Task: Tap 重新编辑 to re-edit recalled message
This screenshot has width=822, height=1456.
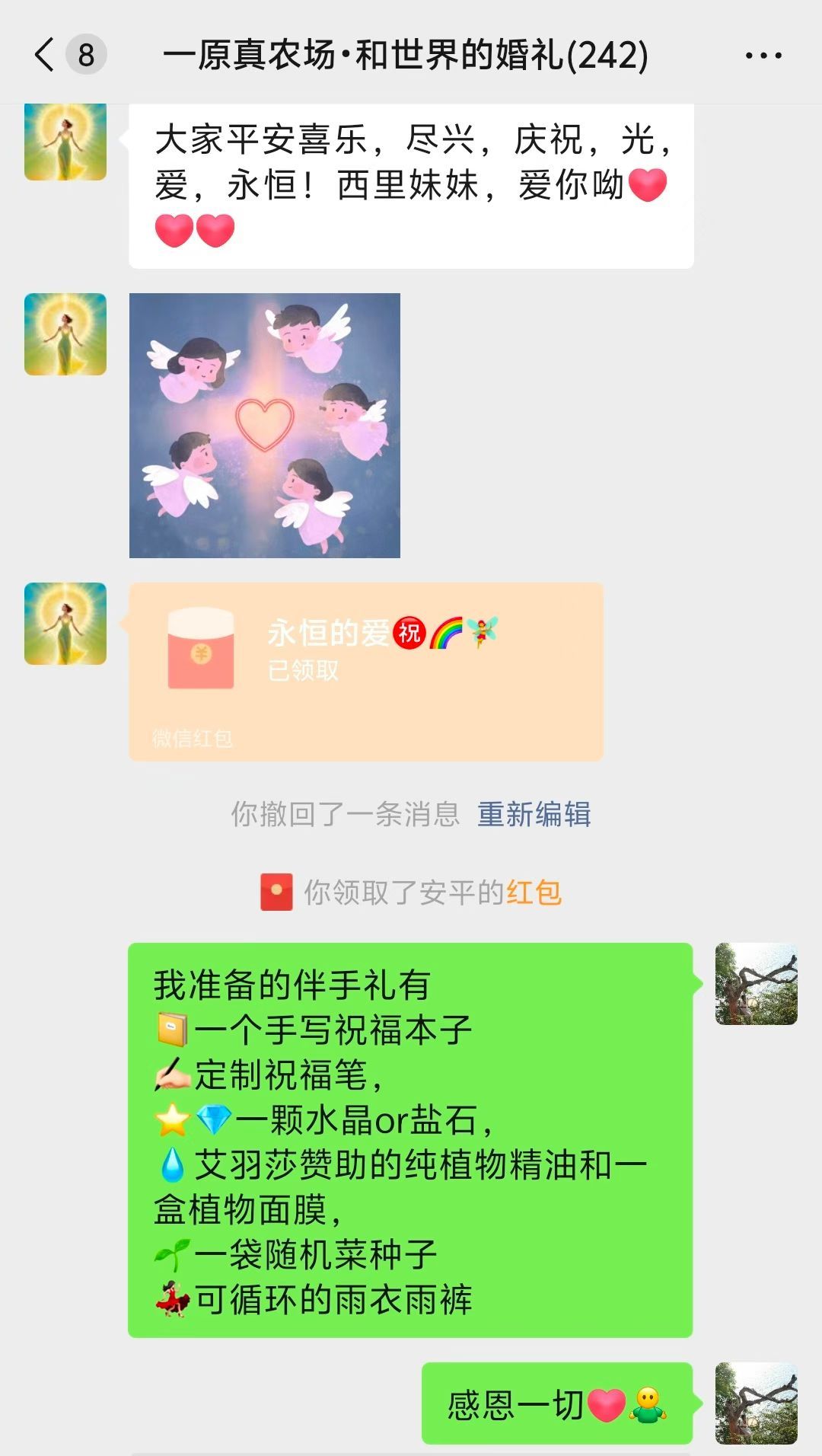Action: tap(534, 814)
